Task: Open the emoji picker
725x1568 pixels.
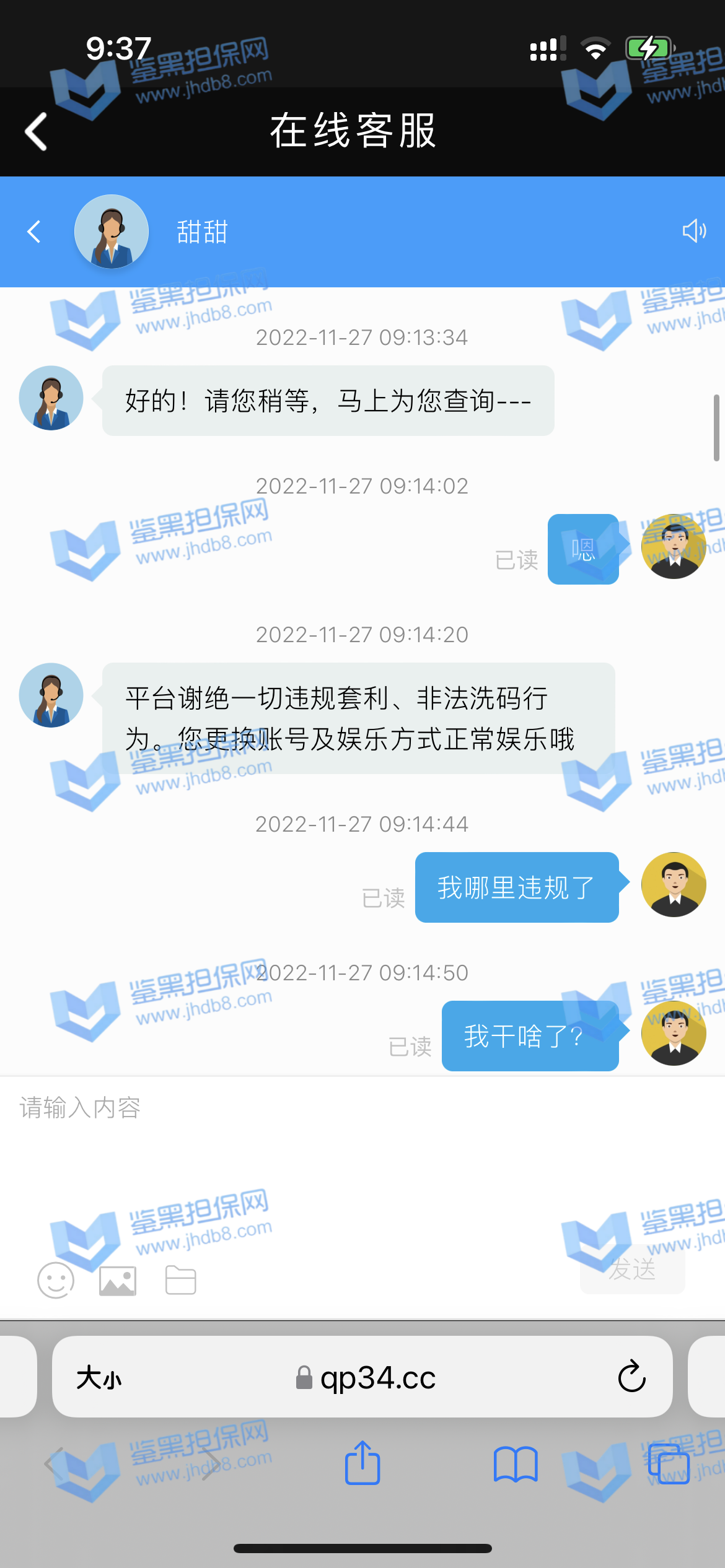Action: click(x=56, y=1280)
